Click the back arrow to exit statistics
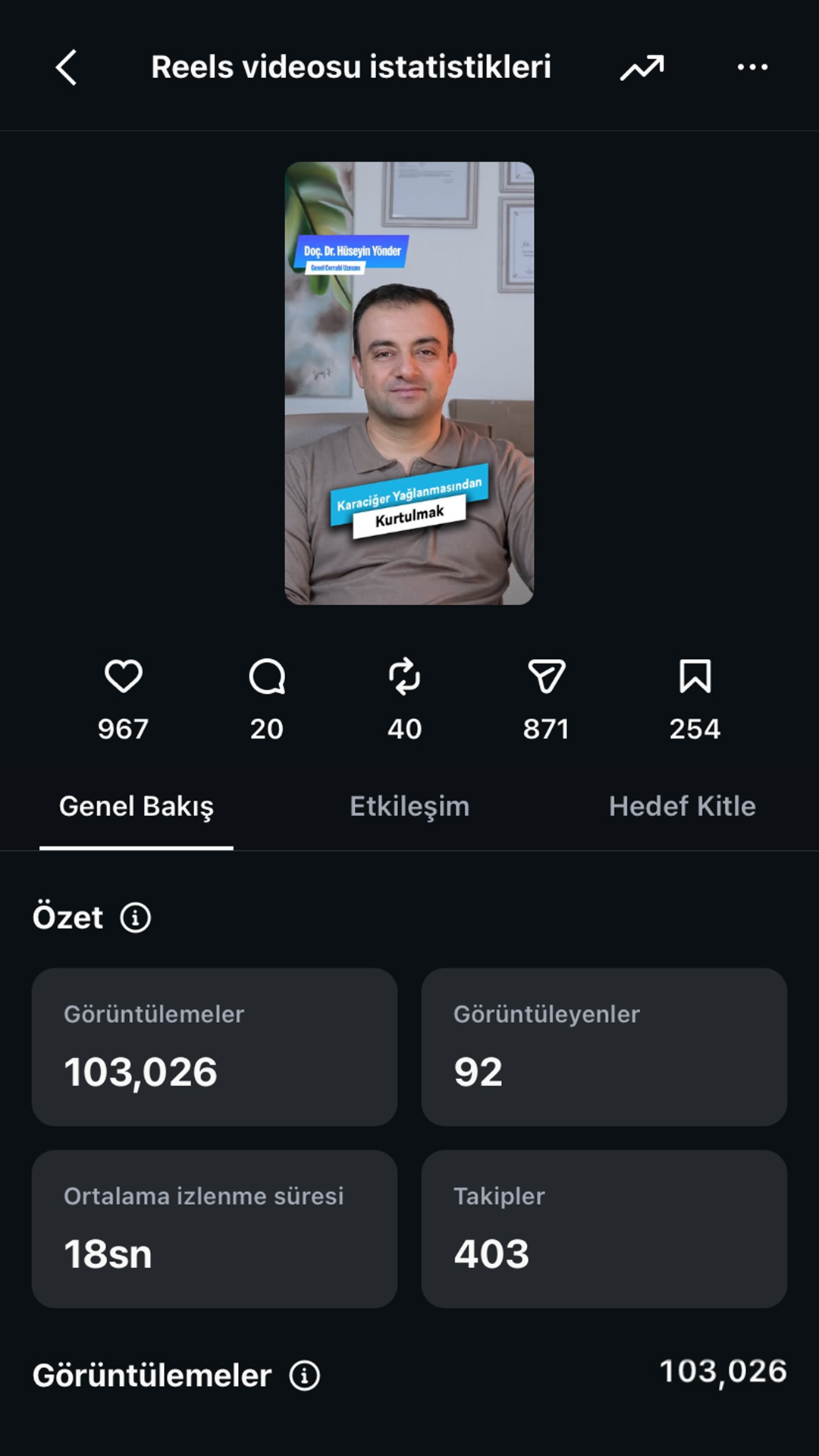 [67, 67]
